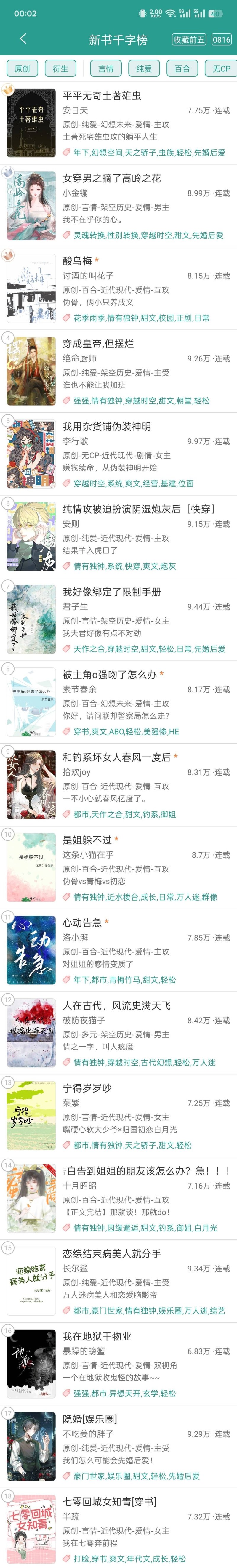
Task: Open the book 酸乌梅
Action: coord(77,261)
